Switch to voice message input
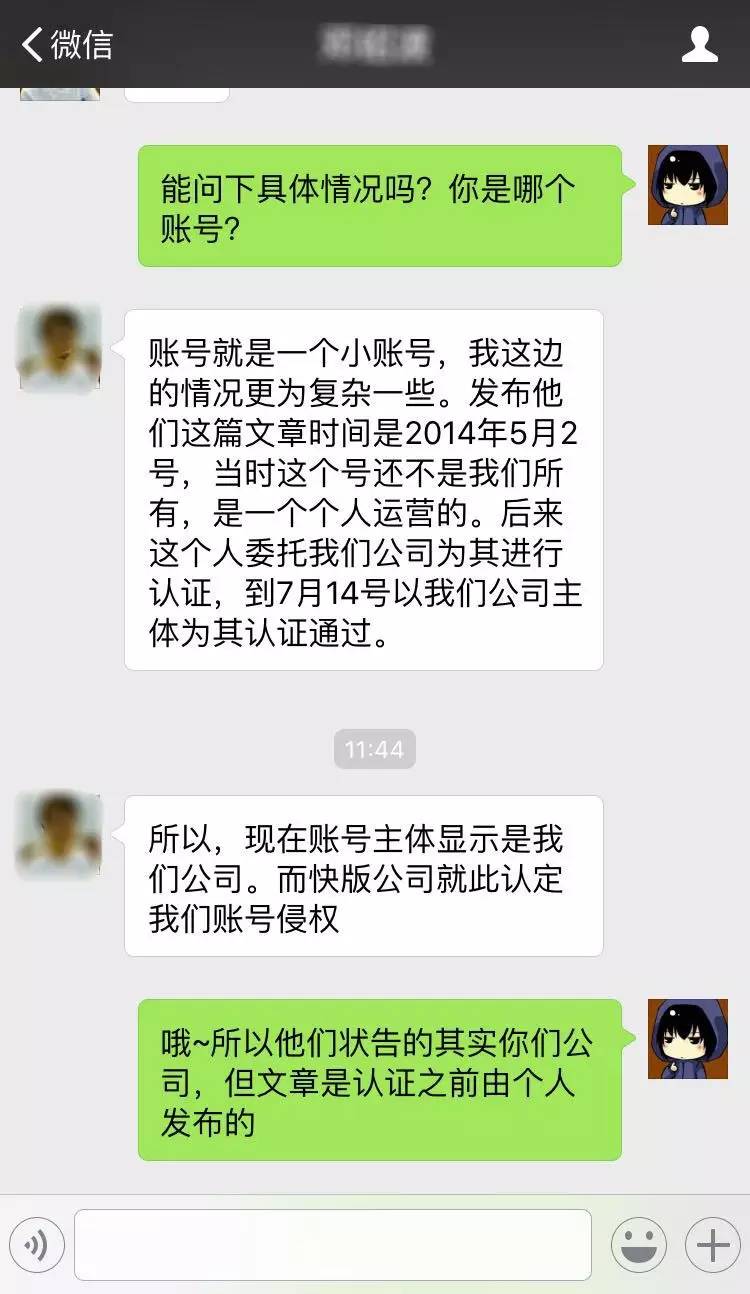This screenshot has width=750, height=1294. [x=37, y=1245]
